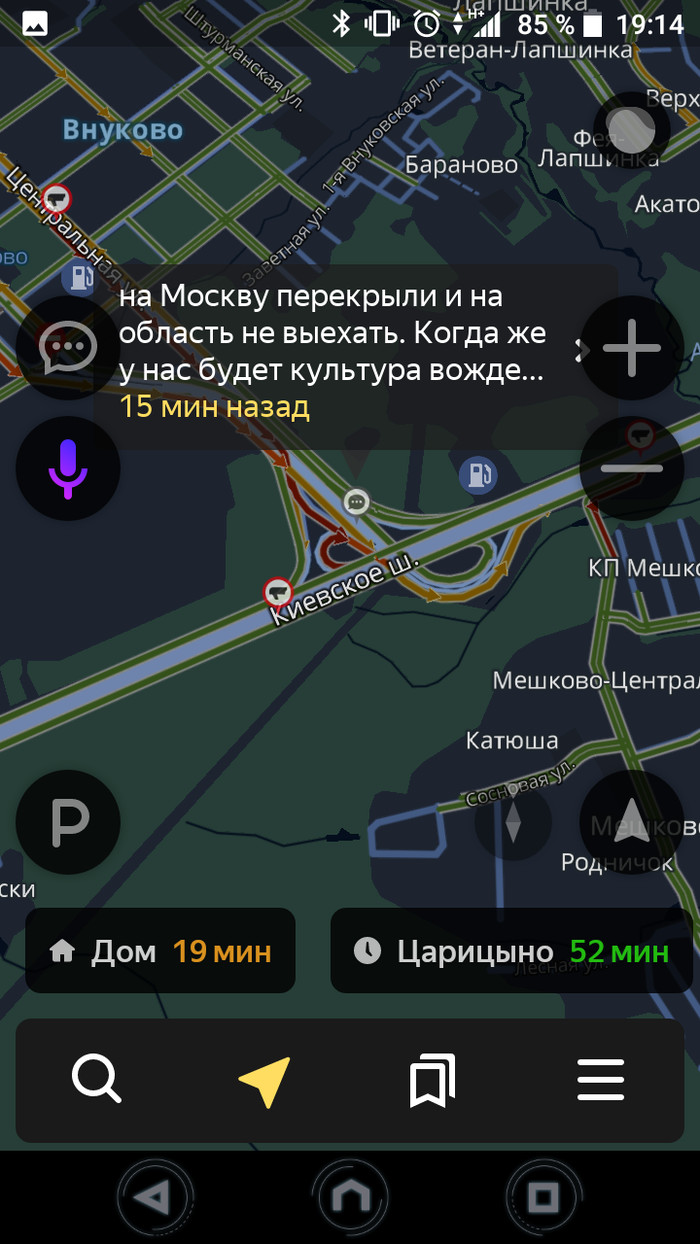This screenshot has width=700, height=1244.
Task: Reset map orientation with the compass
Action: 513,822
